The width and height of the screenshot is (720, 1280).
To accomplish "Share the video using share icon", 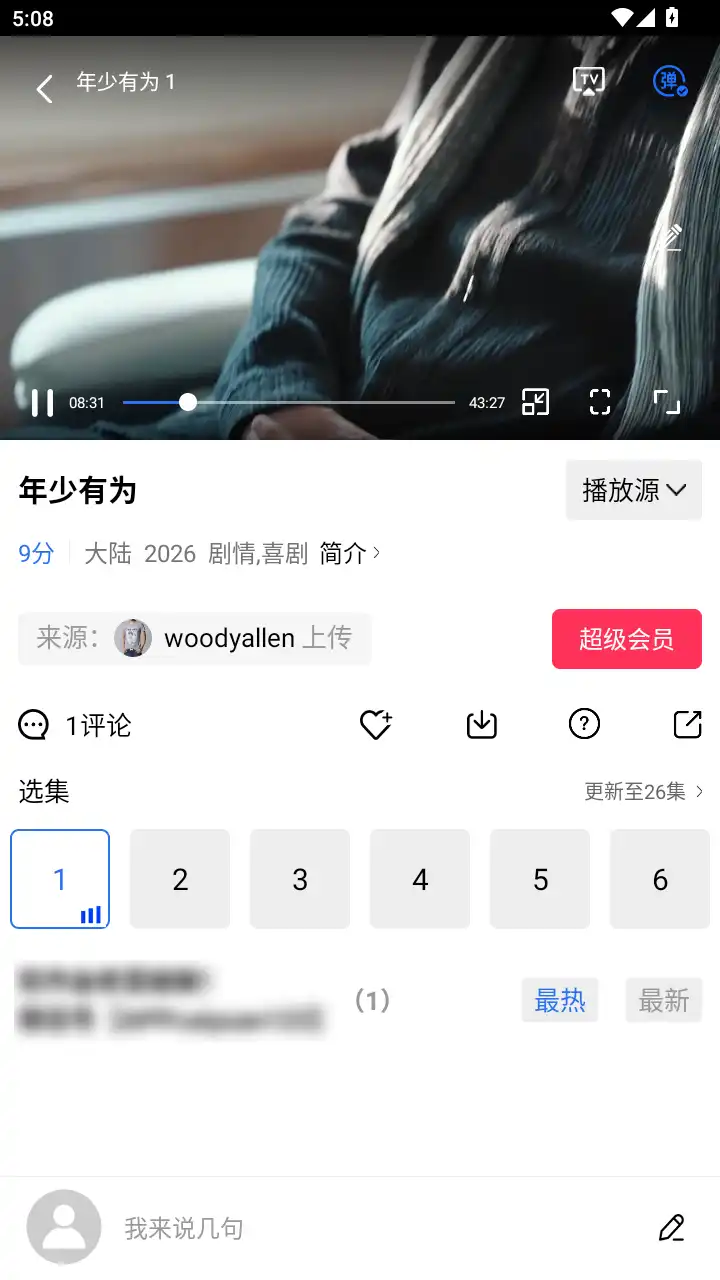I will [687, 724].
